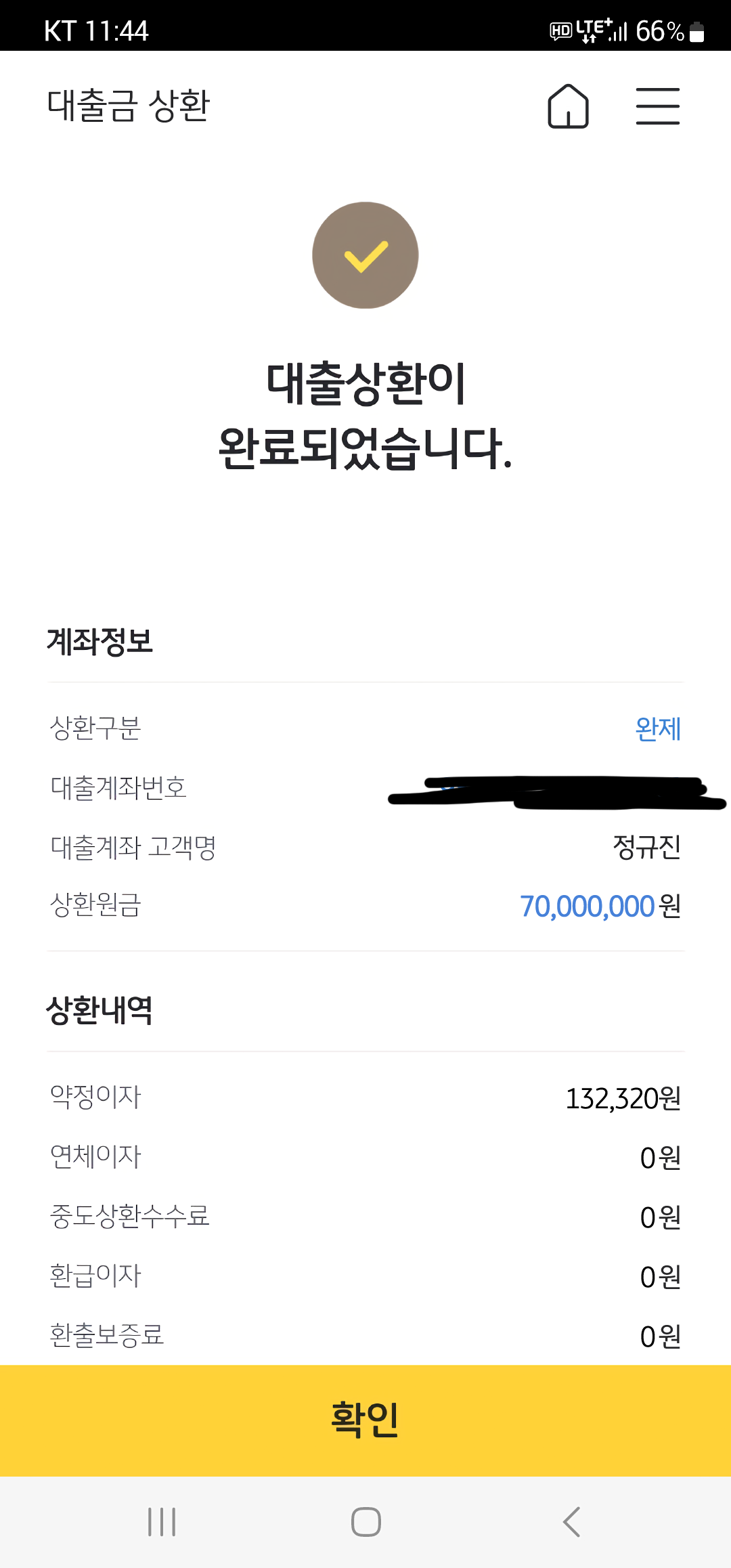This screenshot has height=1568, width=731.
Task: Go to the bank app home screen
Action: 568,106
